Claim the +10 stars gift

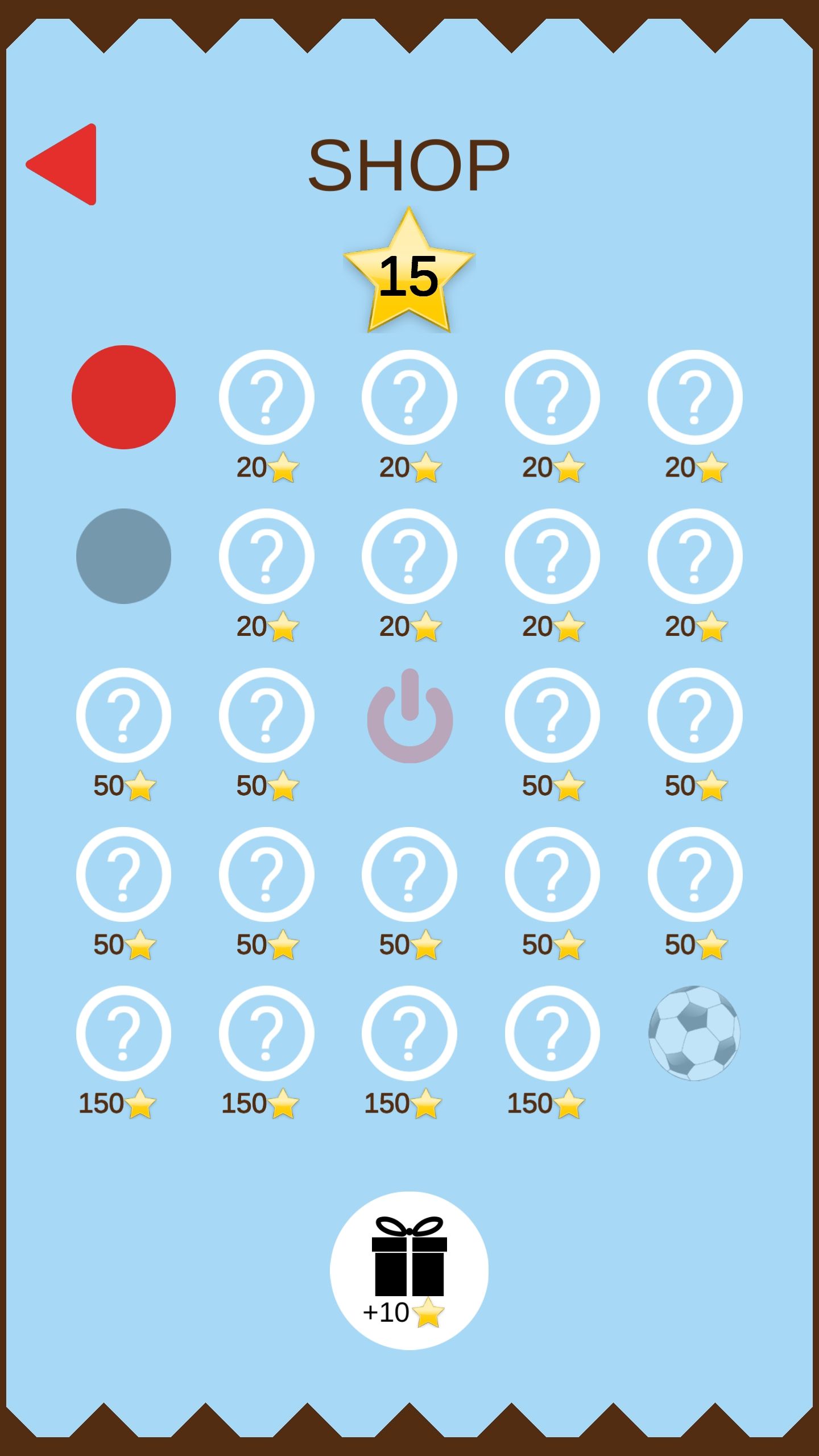(x=409, y=1271)
